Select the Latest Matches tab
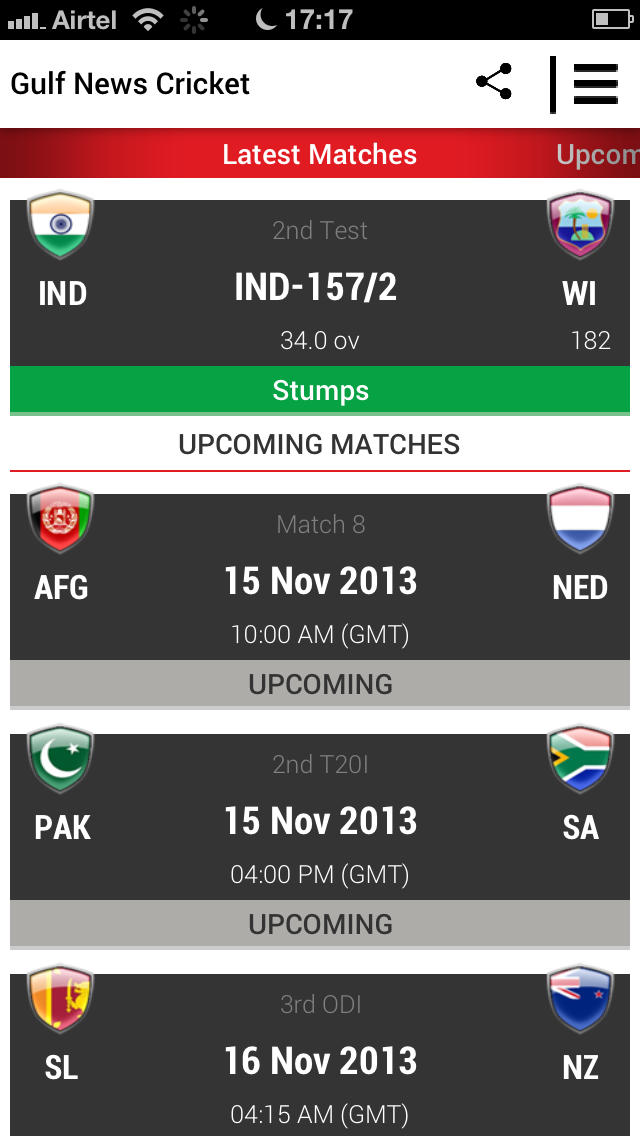This screenshot has height=1136, width=640. tap(320, 154)
